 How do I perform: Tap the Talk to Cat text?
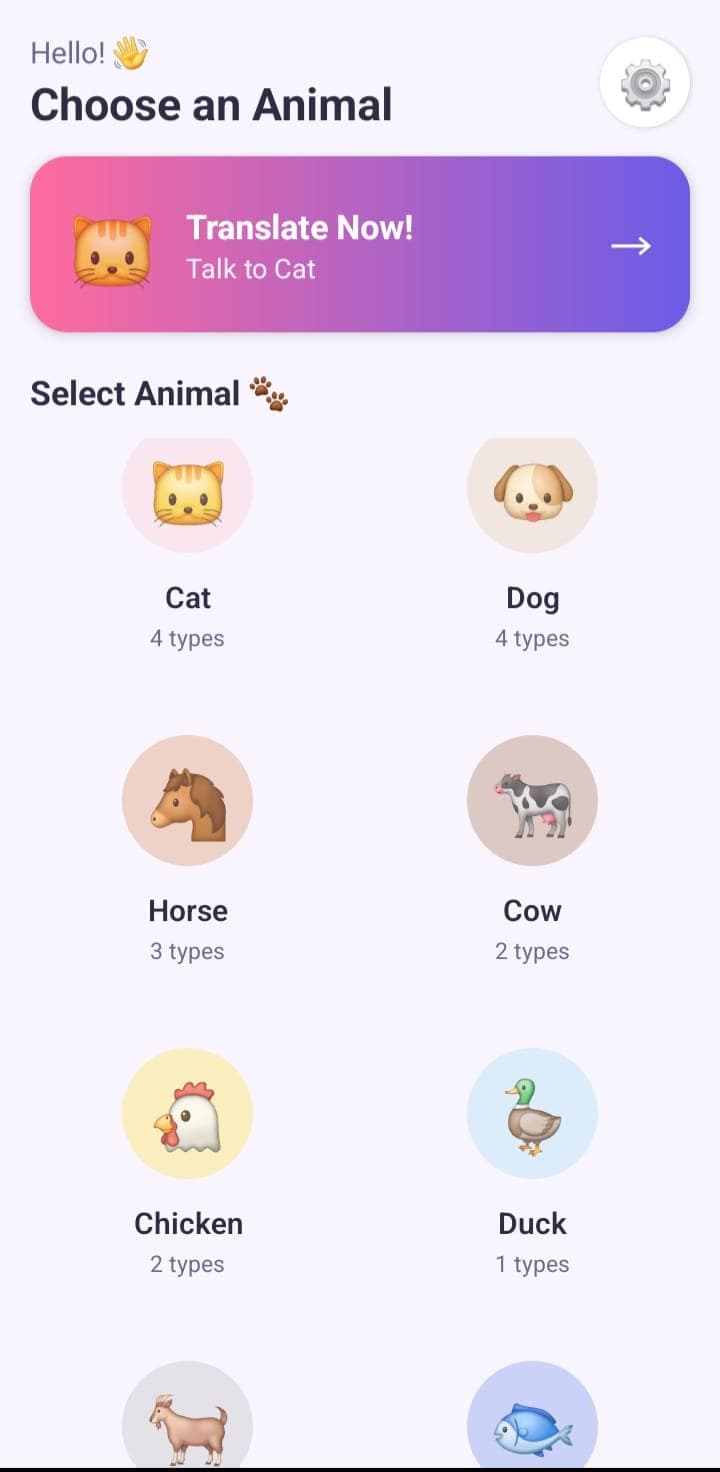tap(251, 269)
